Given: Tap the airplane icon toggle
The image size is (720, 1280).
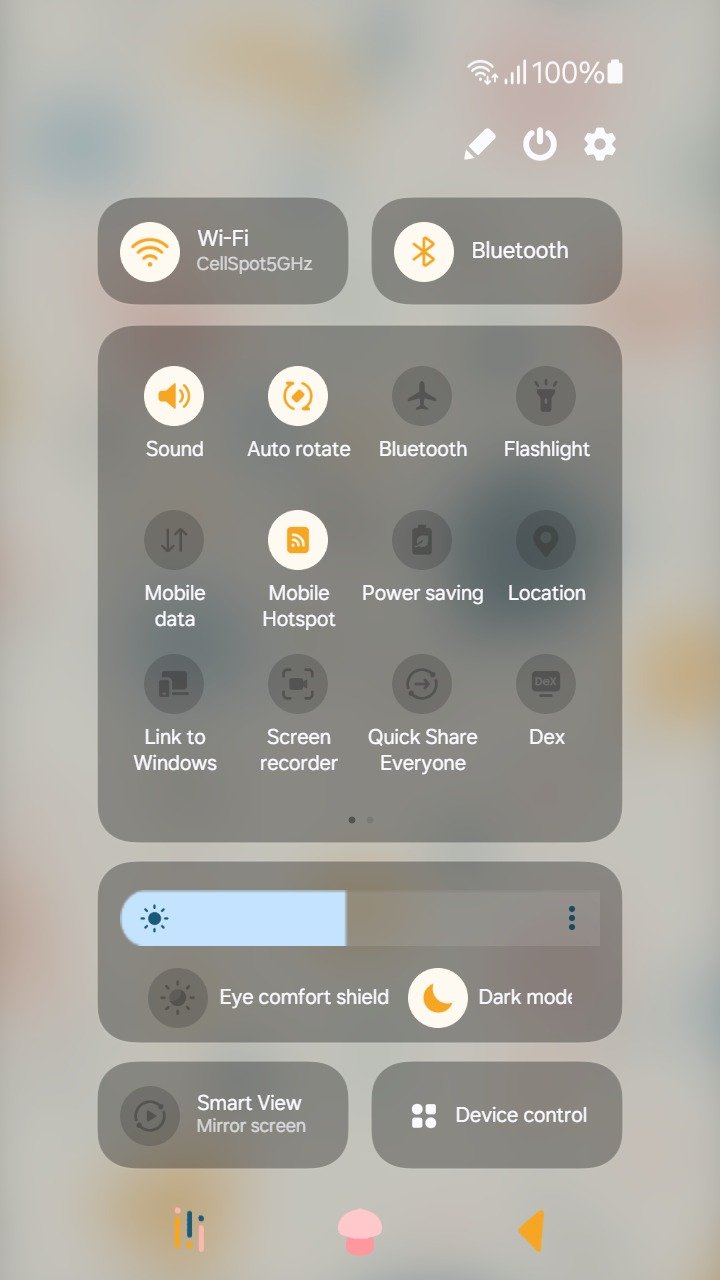Looking at the screenshot, I should [422, 396].
